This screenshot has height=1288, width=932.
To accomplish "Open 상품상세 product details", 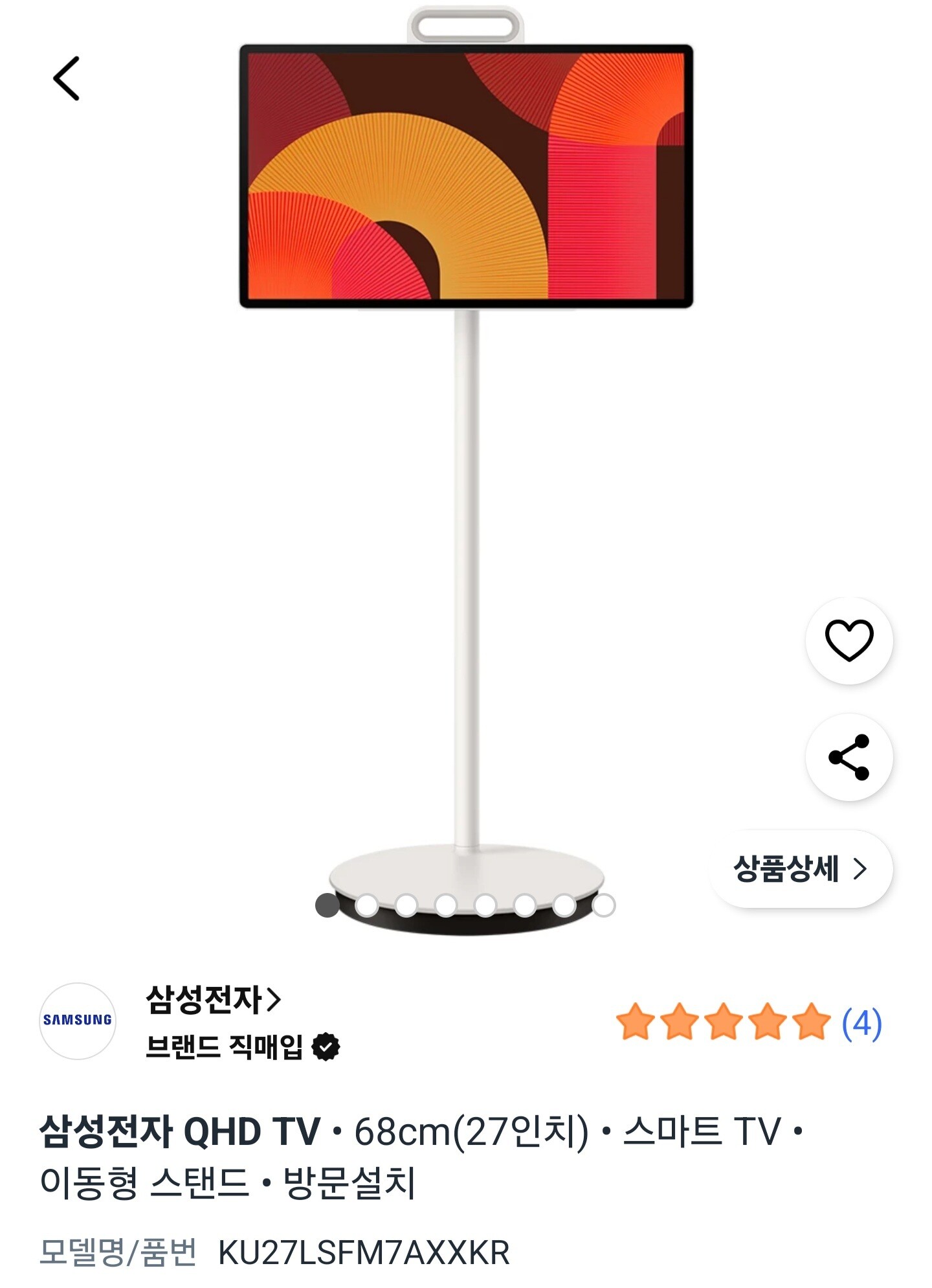I will 801,869.
